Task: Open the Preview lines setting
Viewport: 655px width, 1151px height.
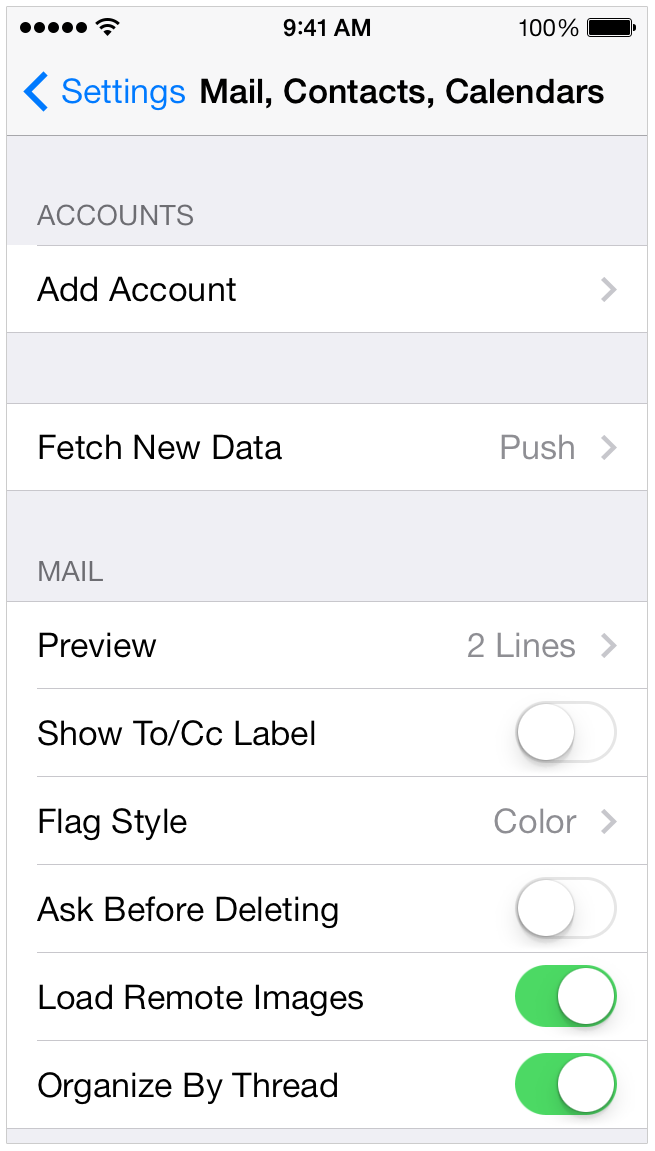Action: point(326,646)
